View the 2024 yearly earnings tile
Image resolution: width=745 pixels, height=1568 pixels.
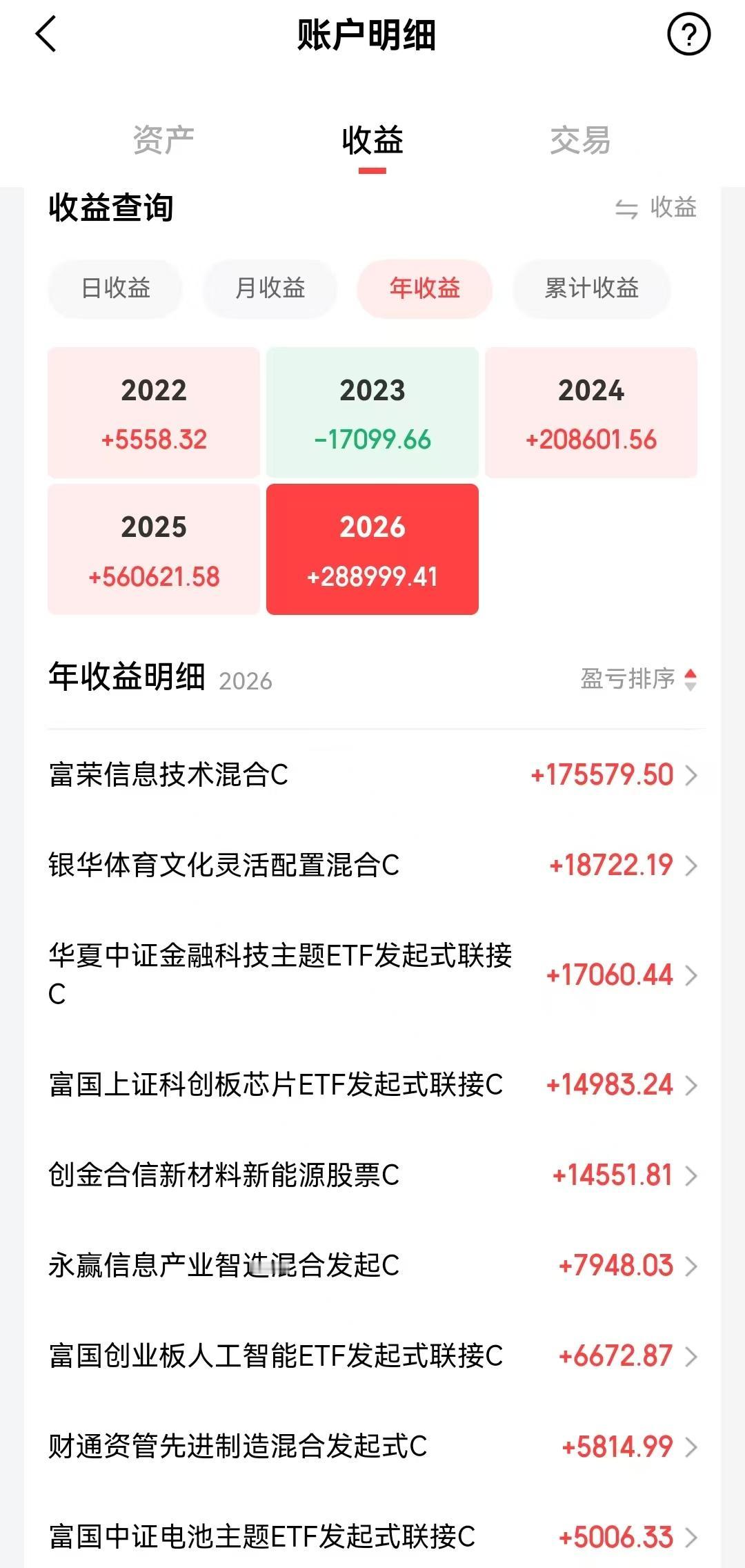pyautogui.click(x=591, y=413)
